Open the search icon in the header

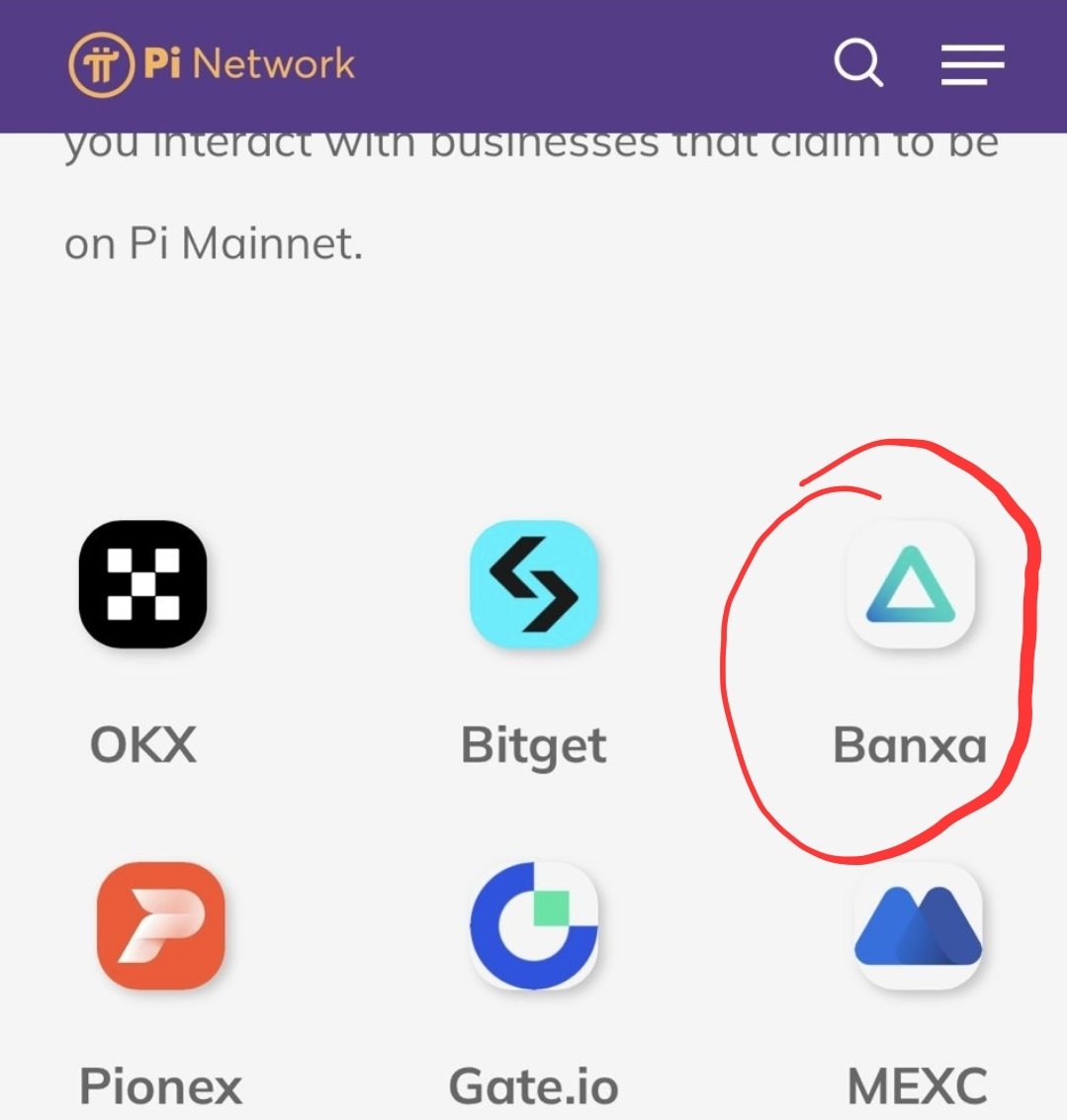click(x=857, y=64)
